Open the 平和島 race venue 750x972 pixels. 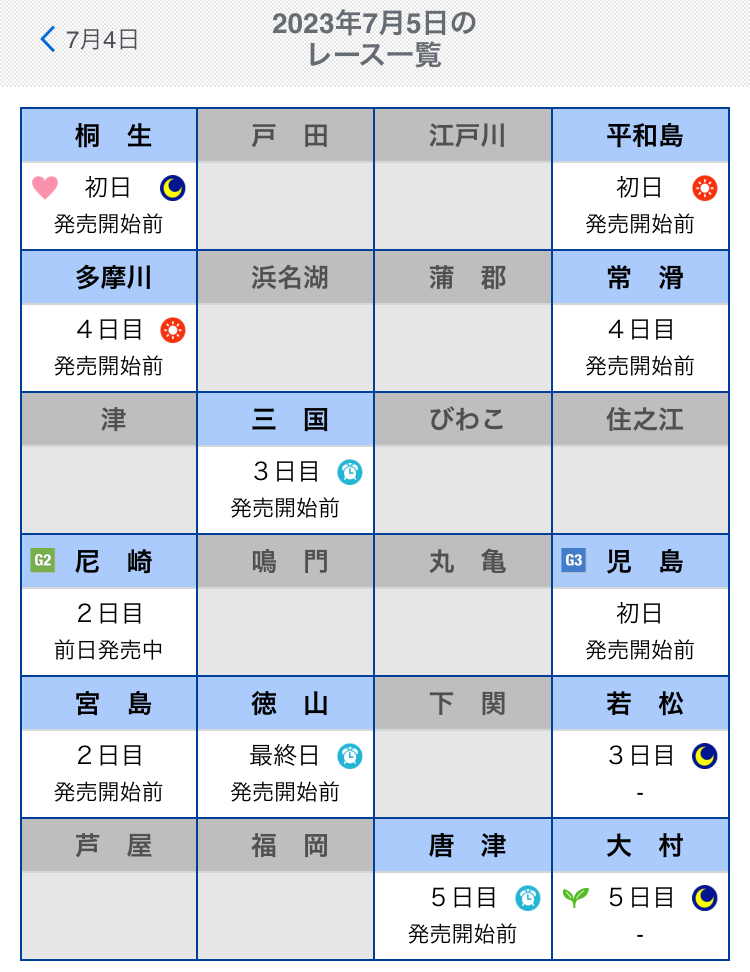click(x=640, y=180)
